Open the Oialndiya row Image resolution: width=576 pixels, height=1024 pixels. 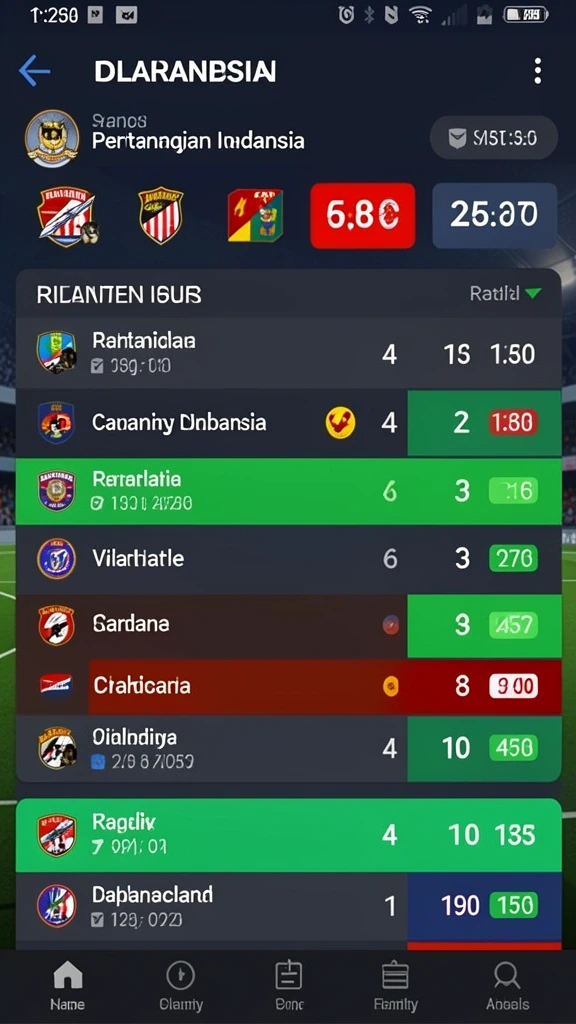click(289, 748)
